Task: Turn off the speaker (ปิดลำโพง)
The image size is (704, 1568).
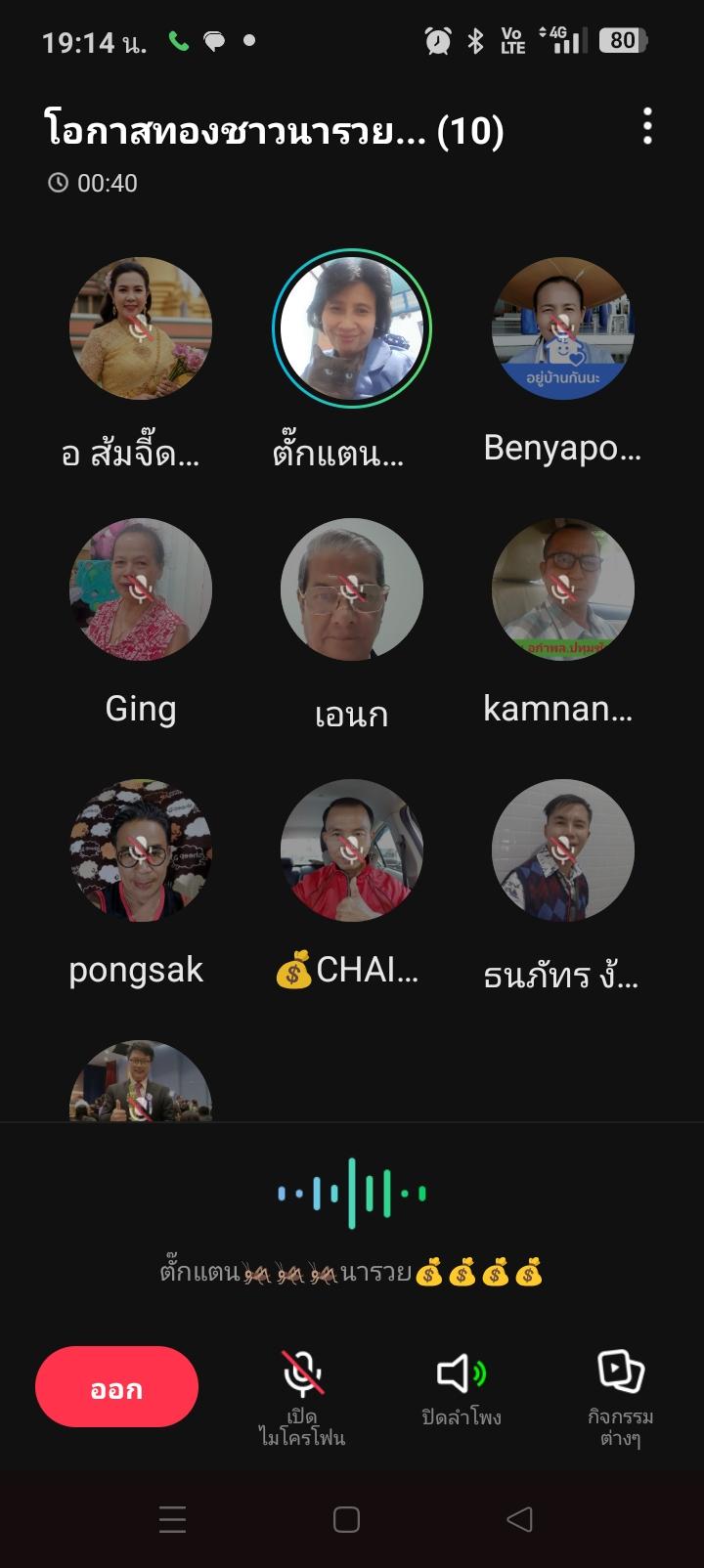Action: pos(462,1388)
